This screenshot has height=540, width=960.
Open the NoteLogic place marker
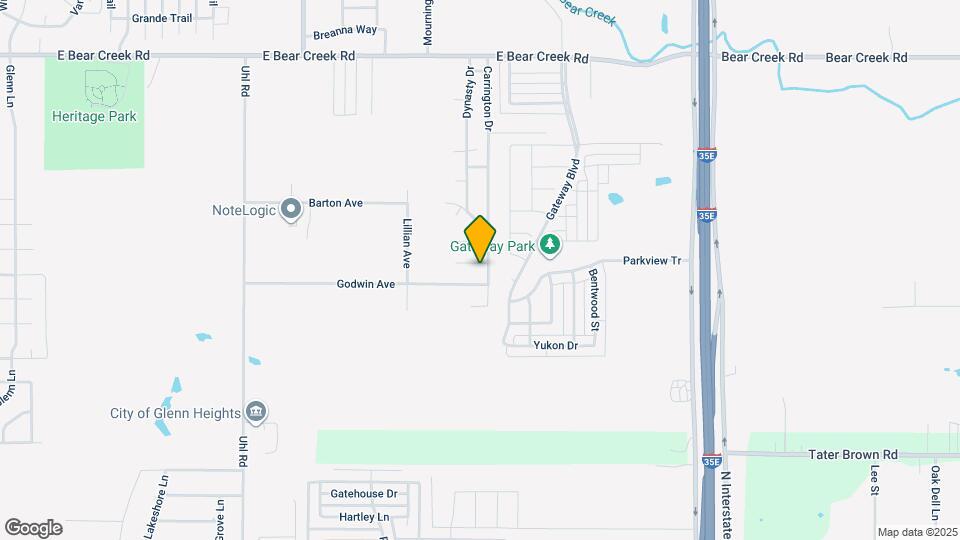point(291,210)
